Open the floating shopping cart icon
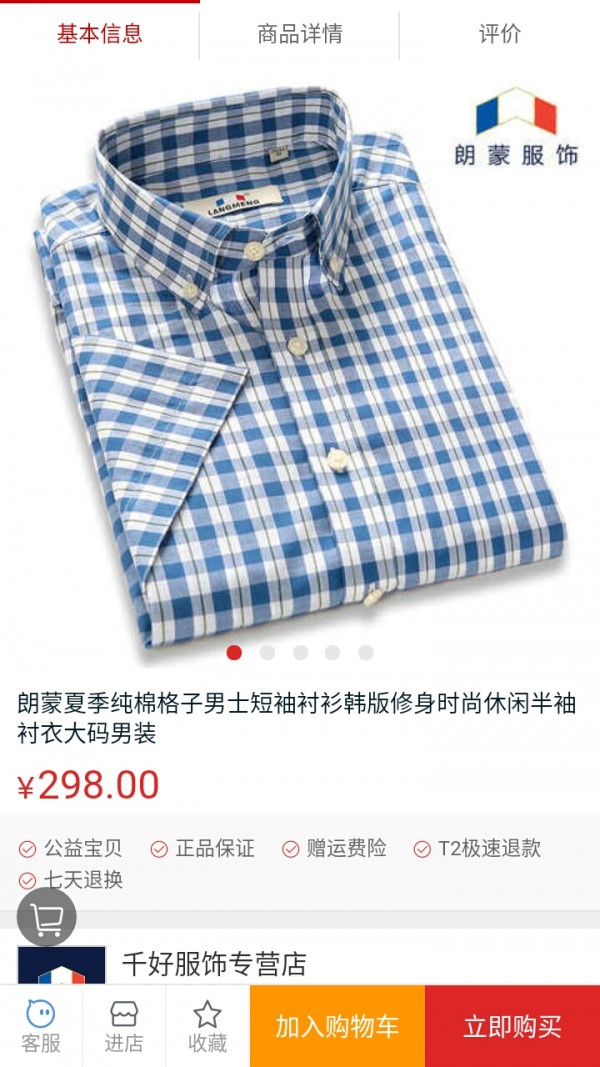Viewport: 600px width, 1067px height. 46,917
